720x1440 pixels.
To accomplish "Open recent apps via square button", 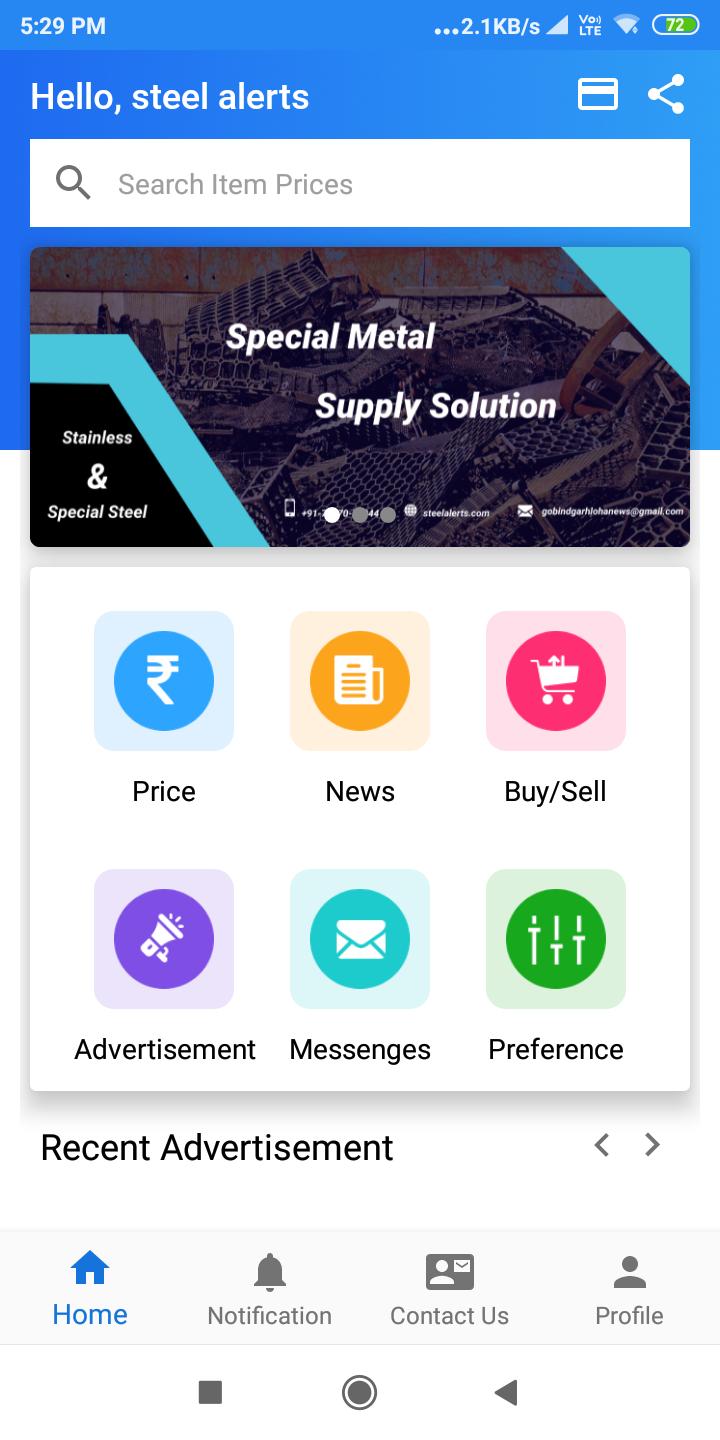I will [x=210, y=1392].
